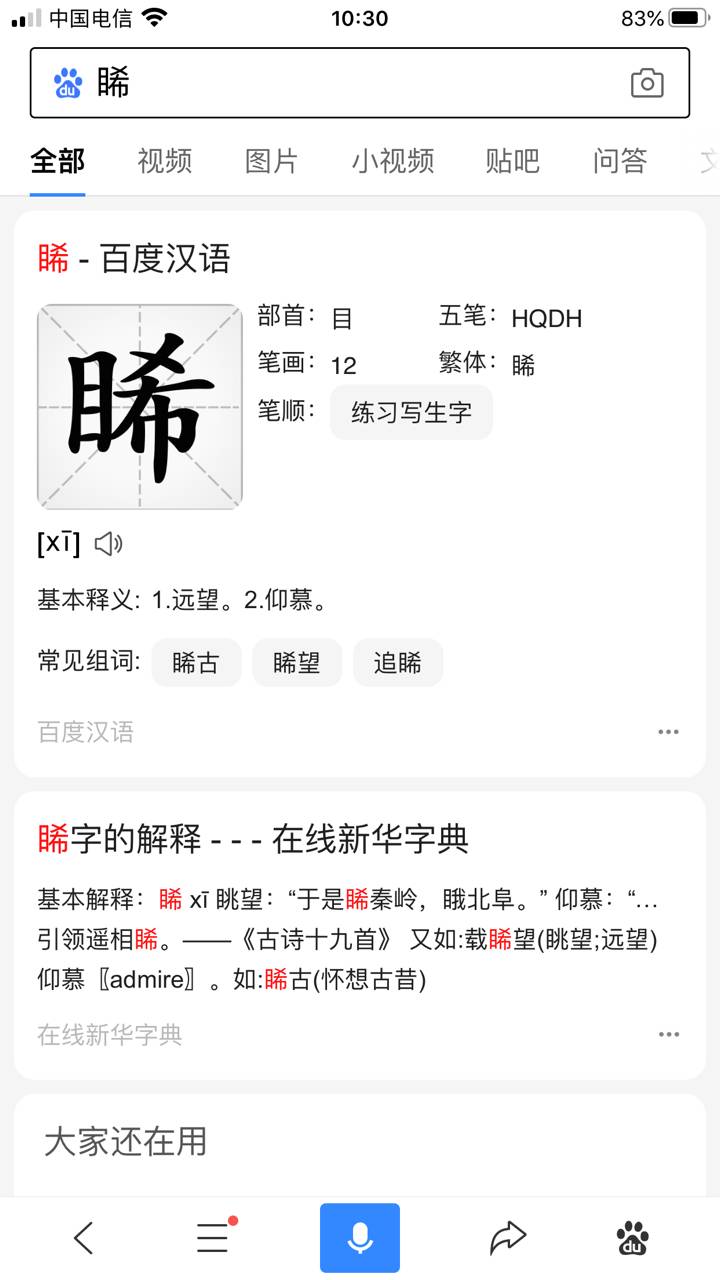Switch to the 视频 tab

(x=165, y=161)
